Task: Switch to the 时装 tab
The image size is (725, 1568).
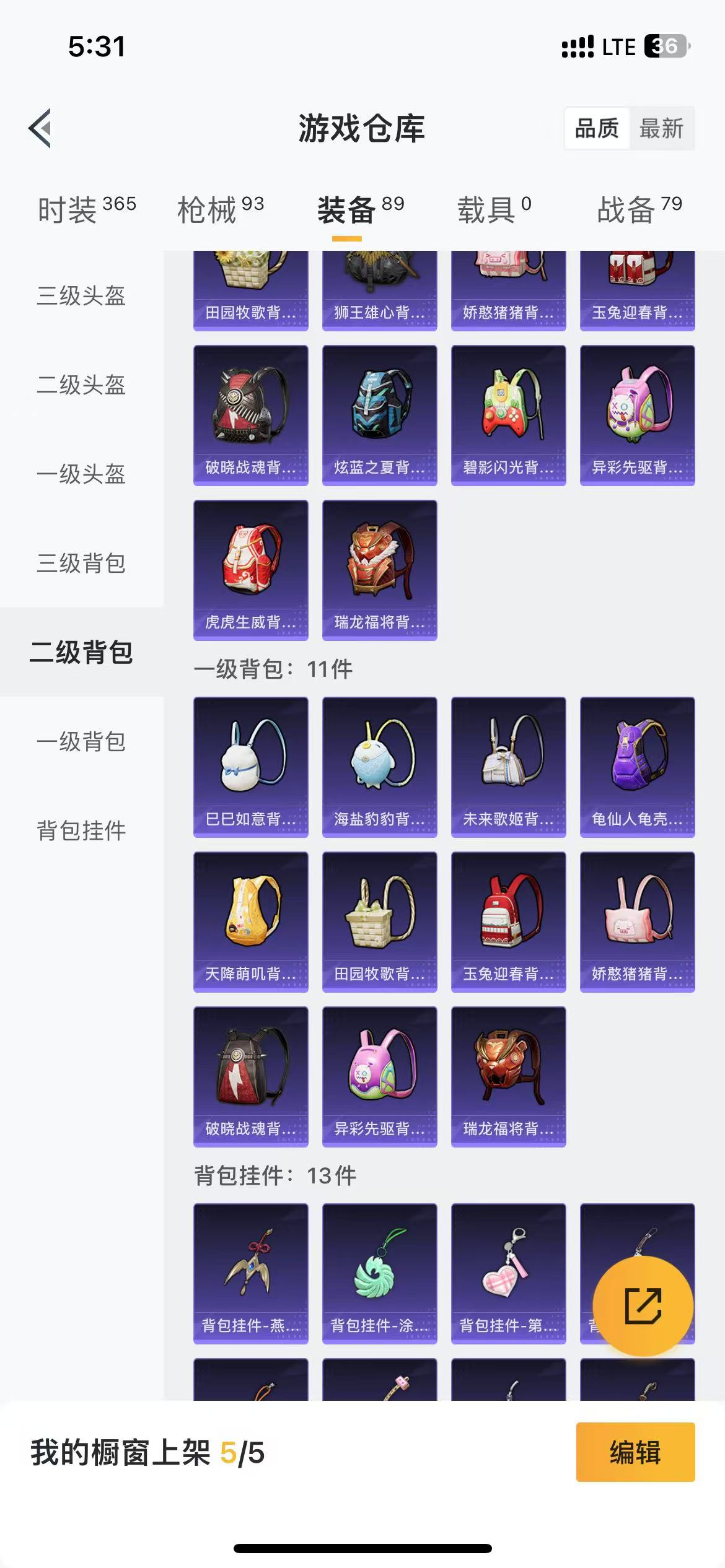Action: tap(87, 209)
